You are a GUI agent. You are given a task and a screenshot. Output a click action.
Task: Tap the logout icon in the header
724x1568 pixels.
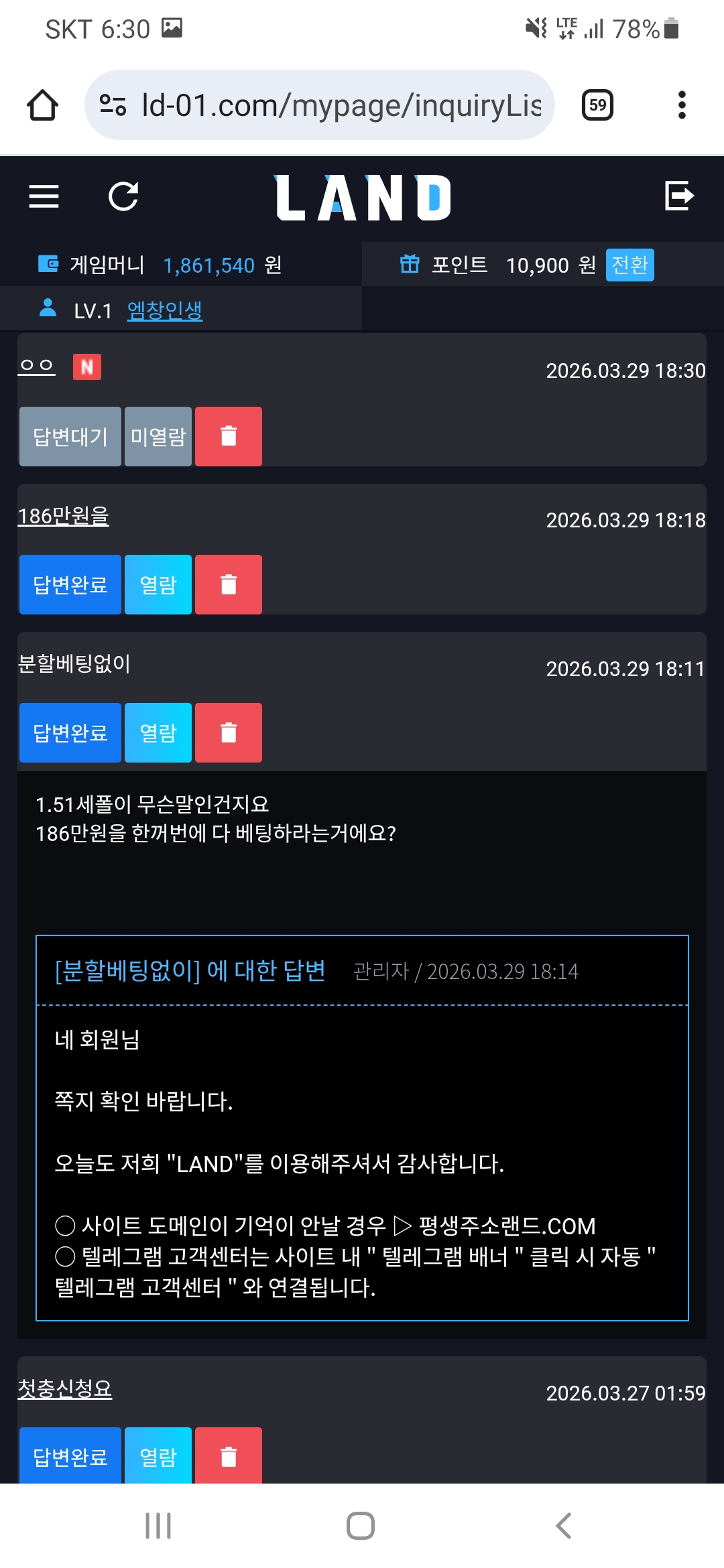tap(678, 196)
